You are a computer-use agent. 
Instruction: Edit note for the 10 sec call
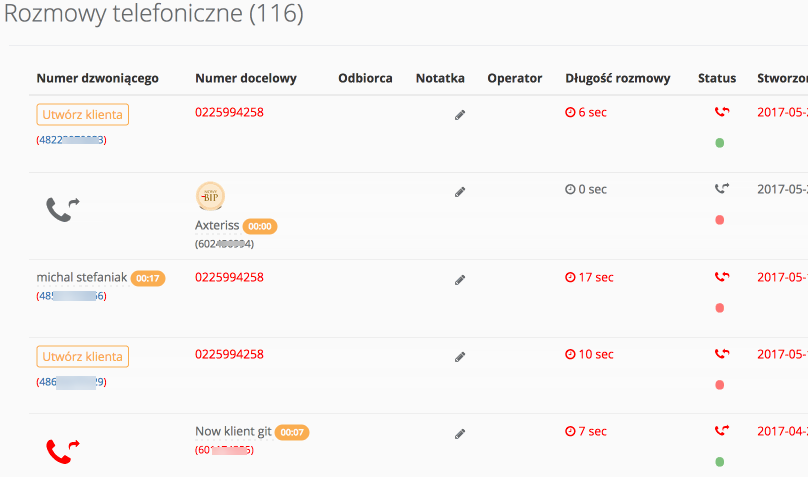coord(460,356)
